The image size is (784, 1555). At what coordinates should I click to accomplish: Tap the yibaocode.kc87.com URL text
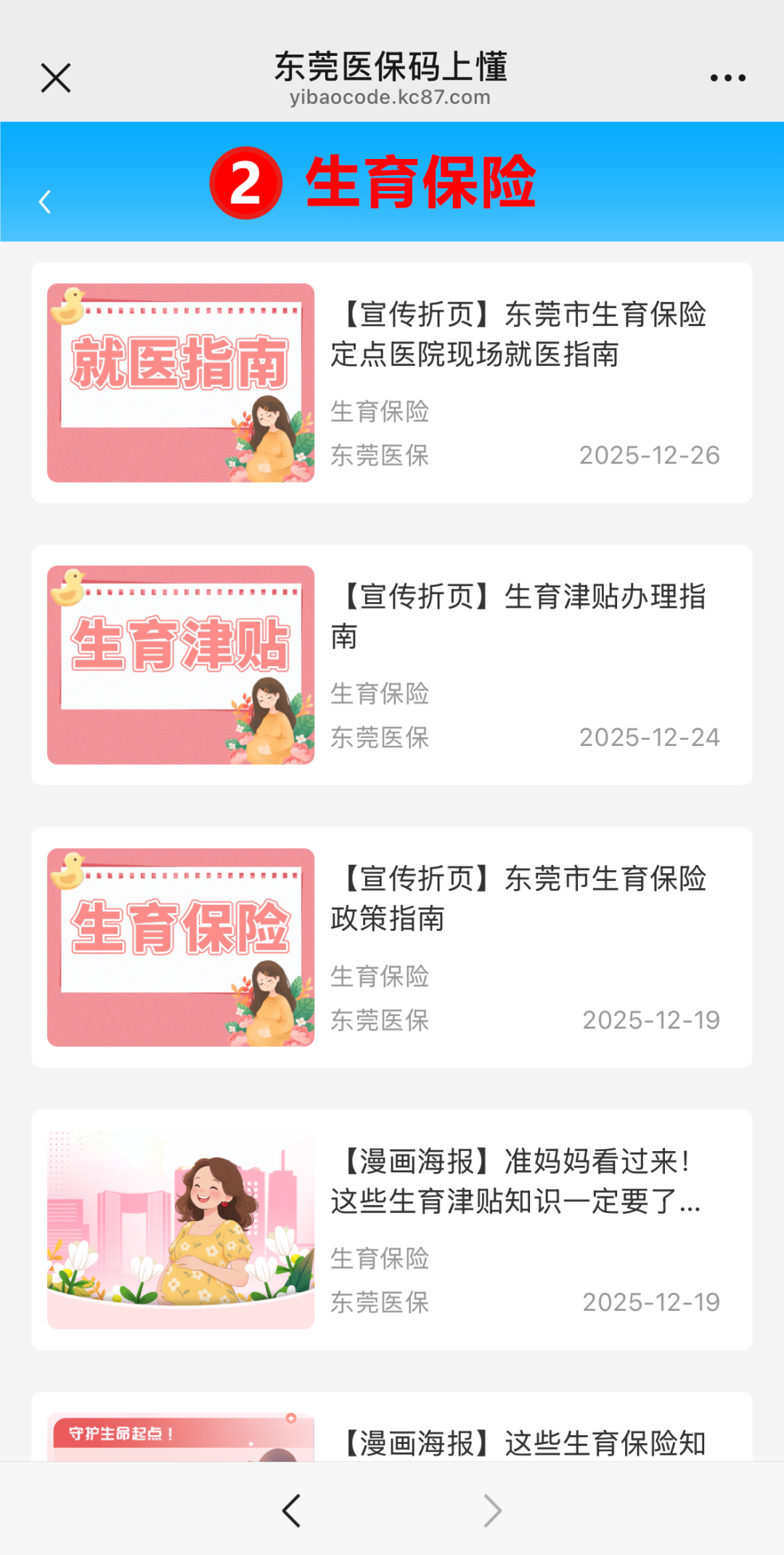pos(392,97)
